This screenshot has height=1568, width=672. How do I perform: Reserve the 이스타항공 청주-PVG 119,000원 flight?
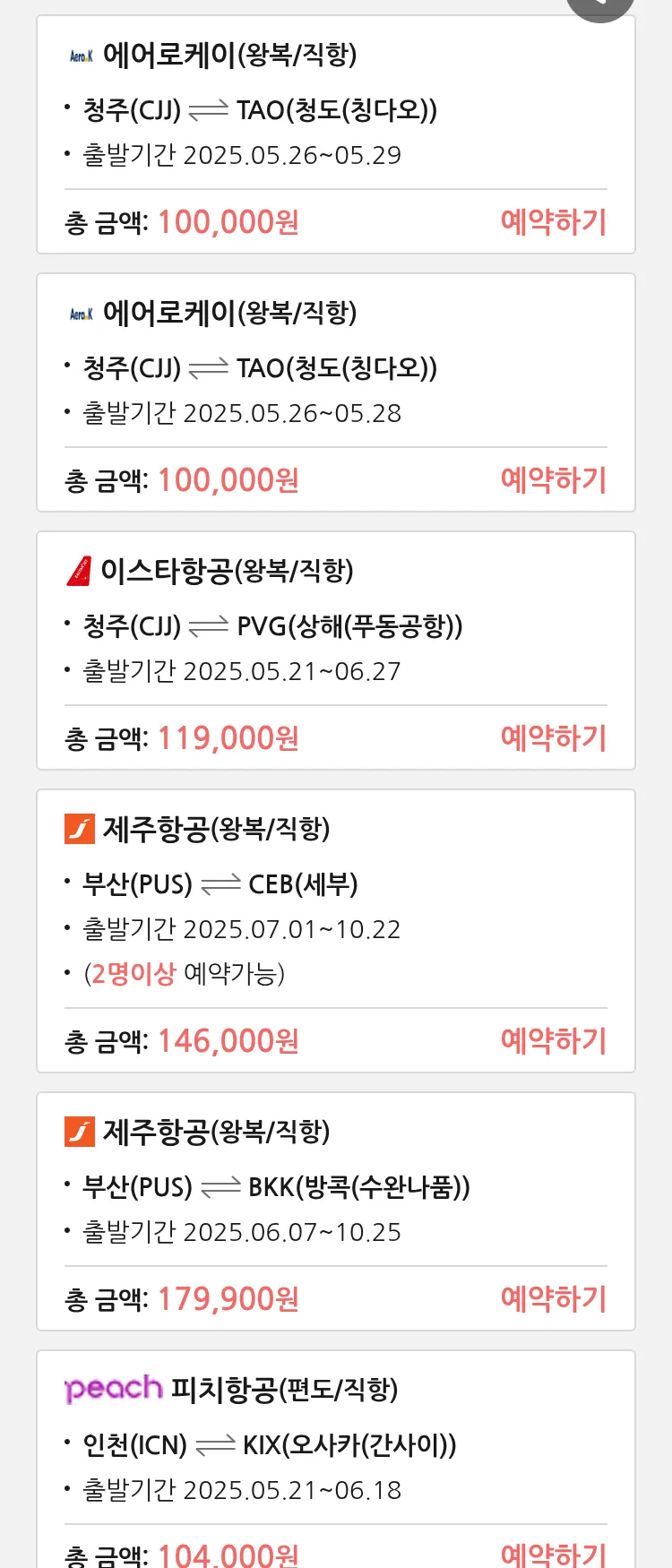(554, 738)
